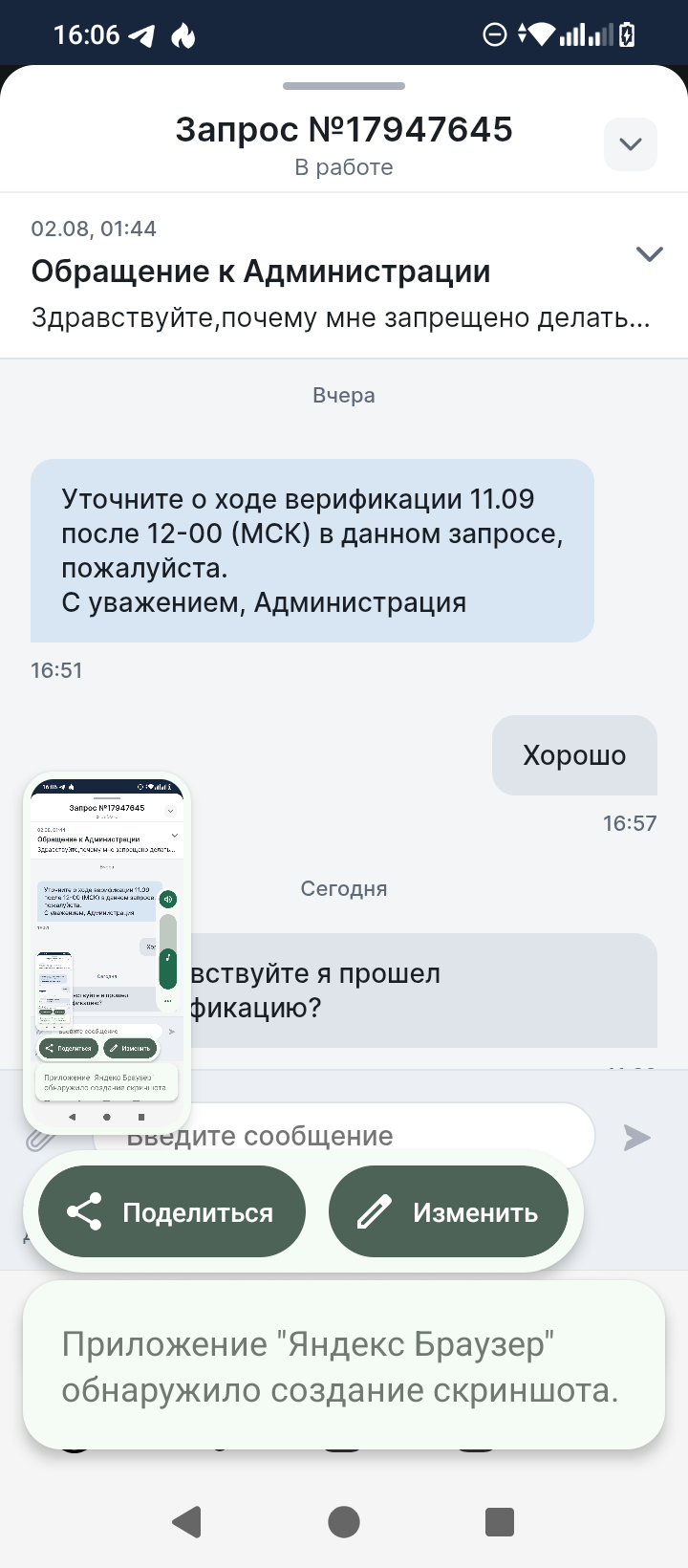
Task: Go to the home screen
Action: 344,1521
